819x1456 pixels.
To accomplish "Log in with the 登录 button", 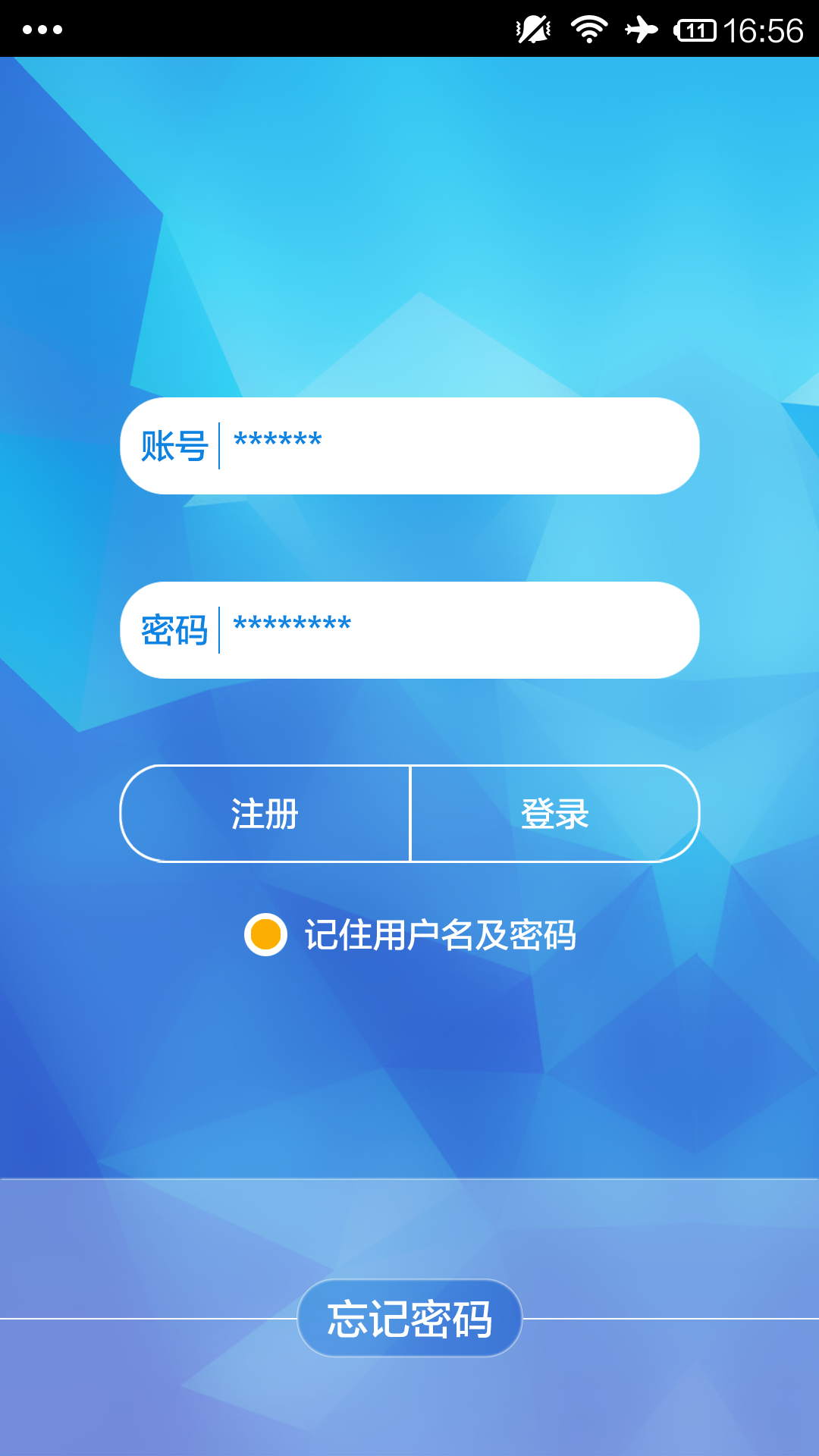I will [x=554, y=814].
